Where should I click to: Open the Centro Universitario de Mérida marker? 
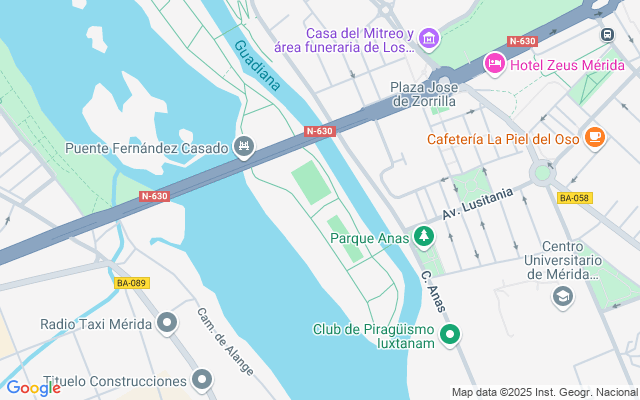click(x=564, y=297)
